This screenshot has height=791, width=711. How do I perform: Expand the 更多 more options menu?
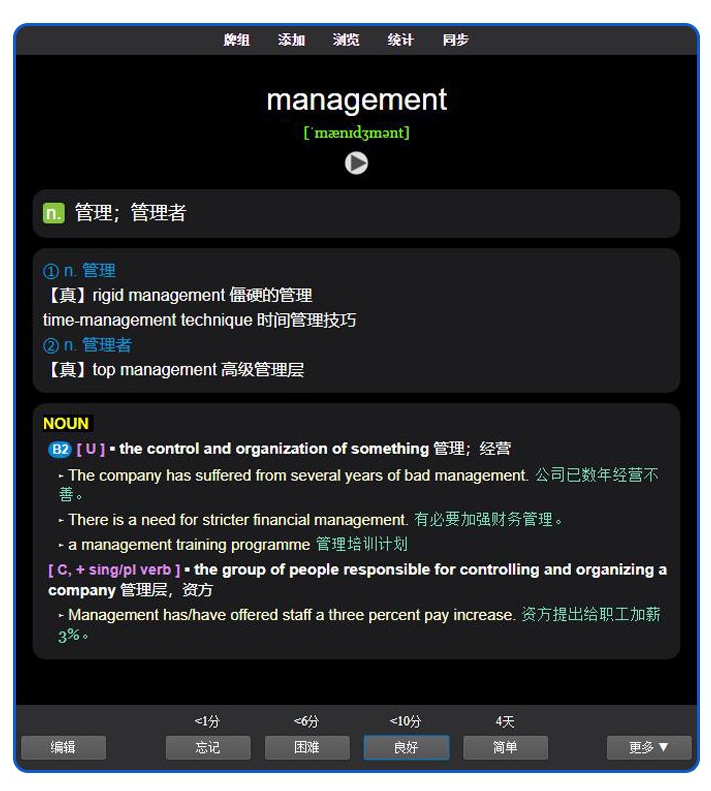648,747
